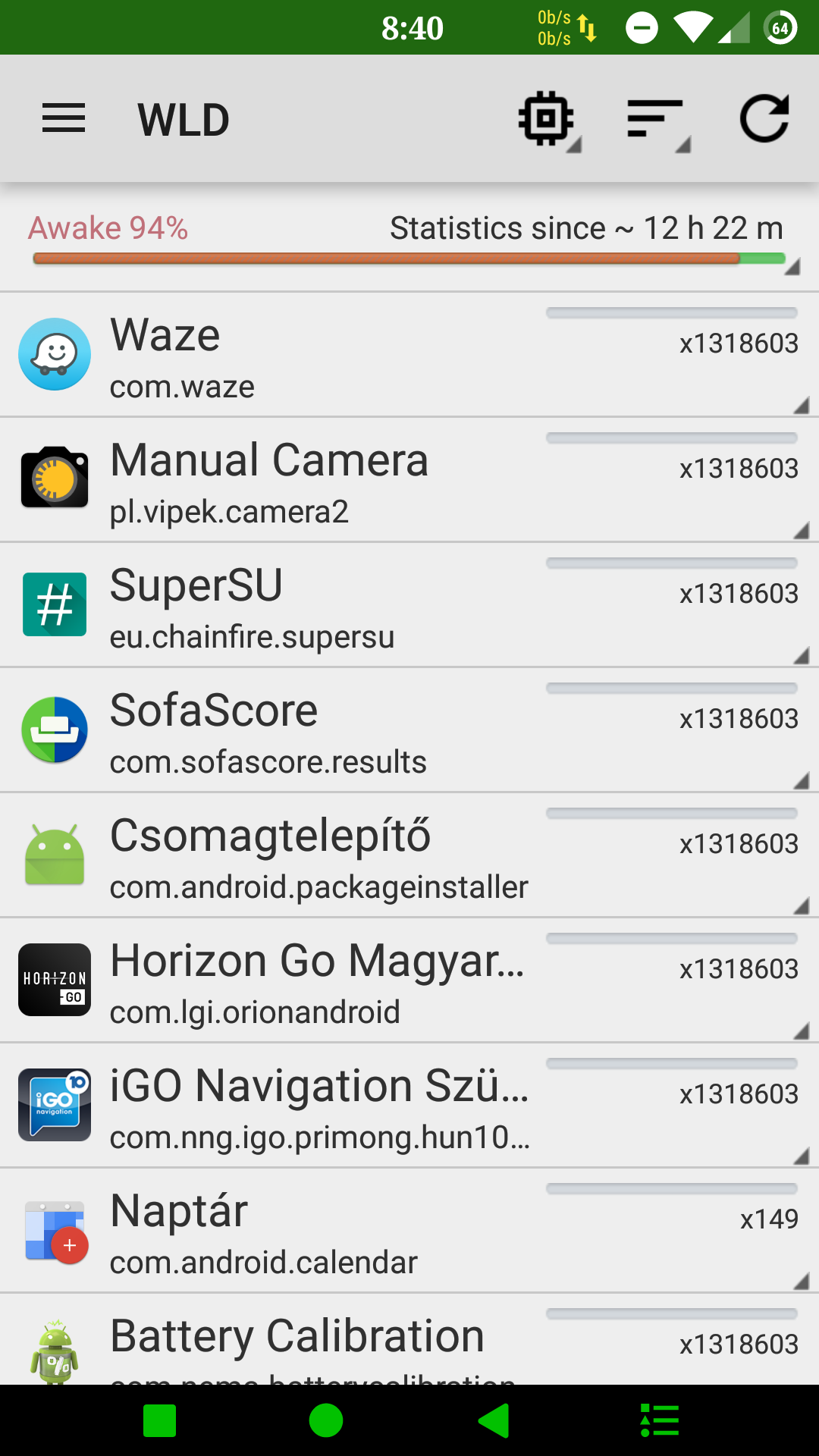Viewport: 819px width, 1456px height.
Task: Open the sort options dropdown
Action: click(658, 120)
